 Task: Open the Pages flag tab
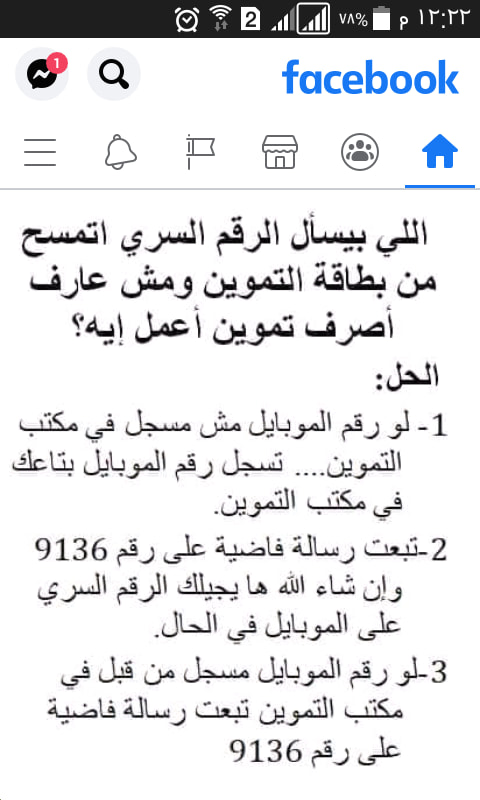pyautogui.click(x=200, y=152)
